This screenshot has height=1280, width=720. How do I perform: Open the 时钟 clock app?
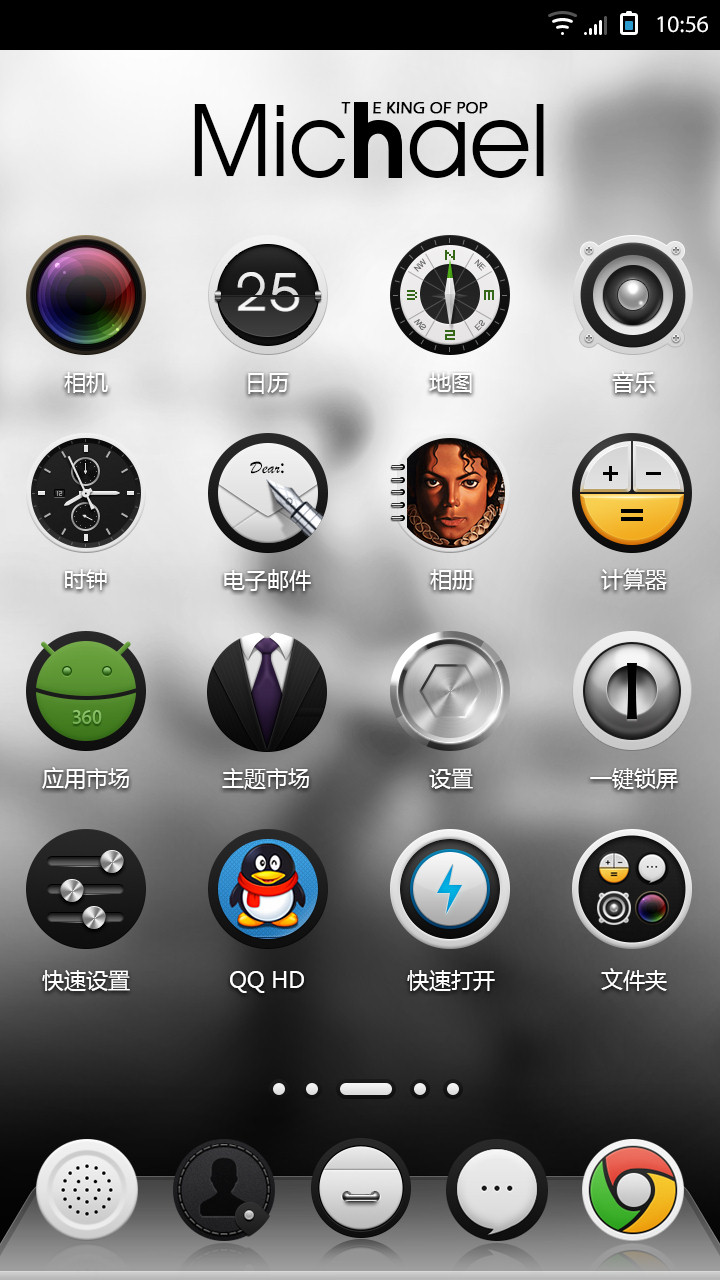[86, 493]
